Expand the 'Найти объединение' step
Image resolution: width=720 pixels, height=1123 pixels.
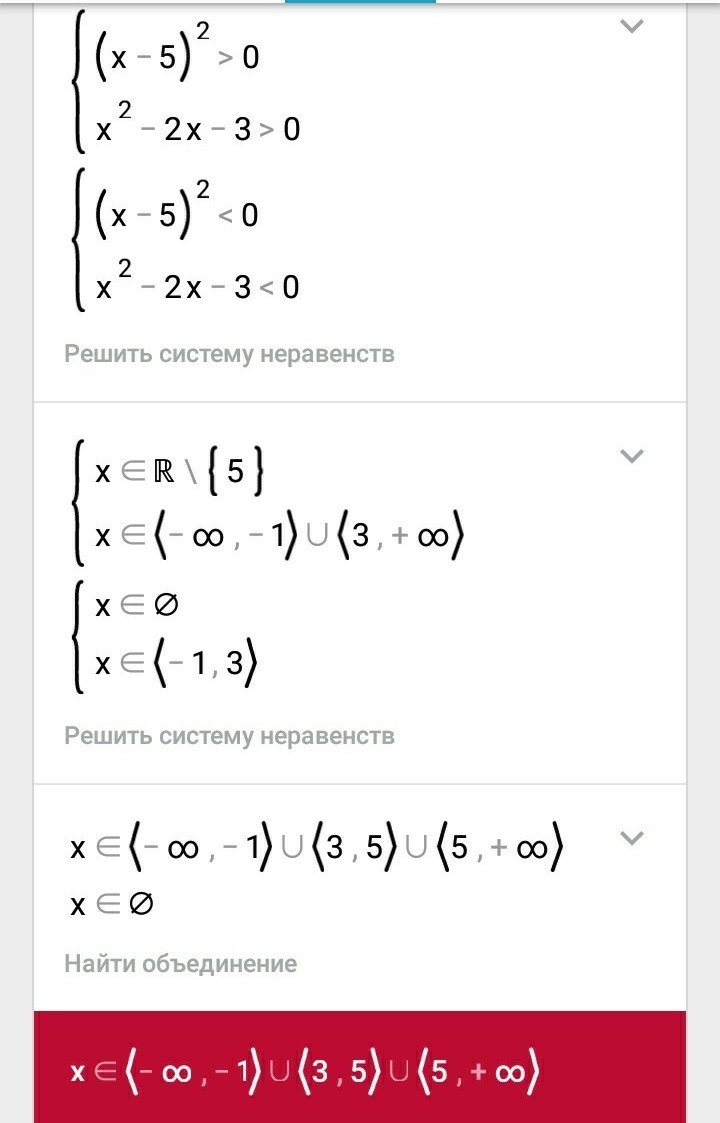click(x=631, y=838)
